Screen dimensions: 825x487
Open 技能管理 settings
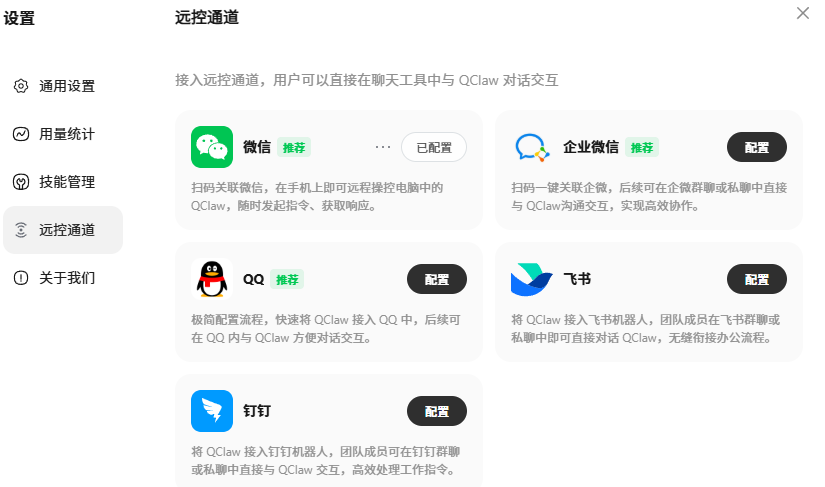pos(66,182)
